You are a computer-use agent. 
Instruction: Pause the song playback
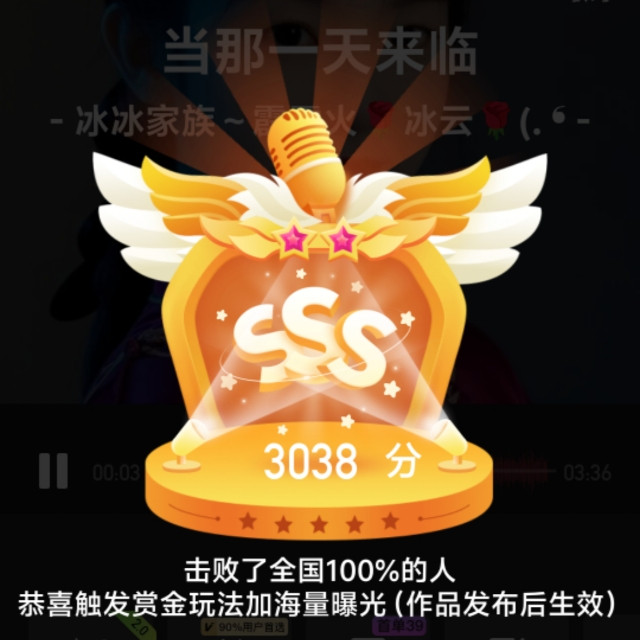pyautogui.click(x=53, y=470)
